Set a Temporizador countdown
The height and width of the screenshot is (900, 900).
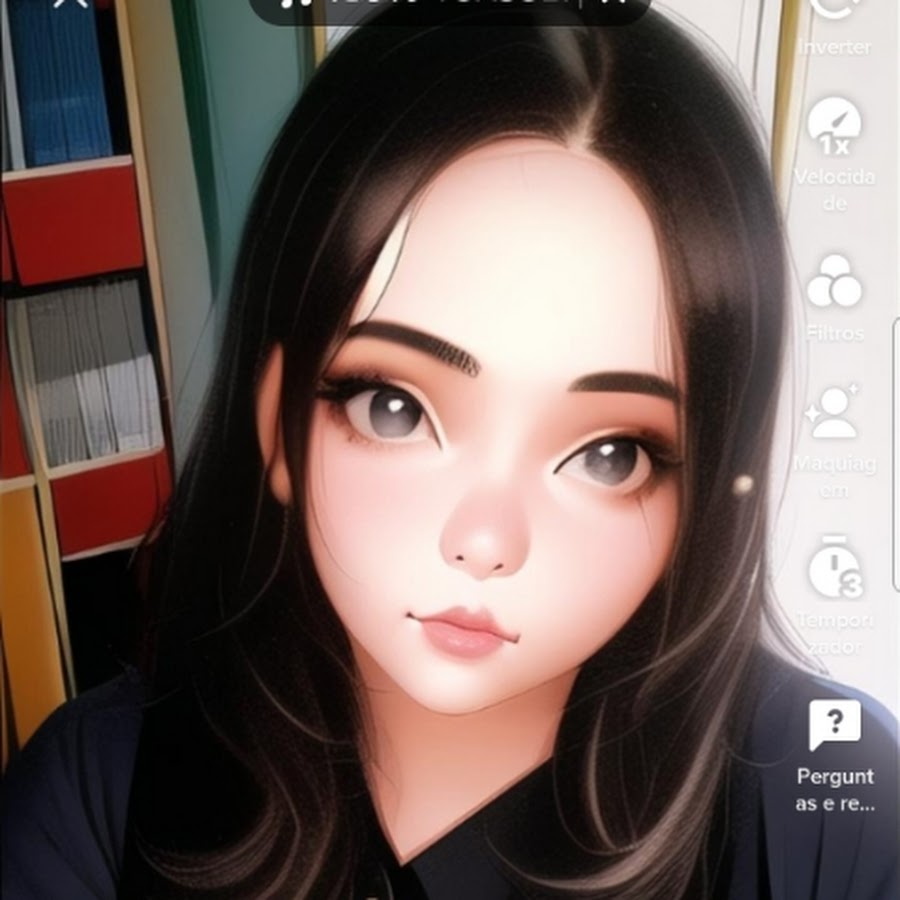click(x=834, y=568)
